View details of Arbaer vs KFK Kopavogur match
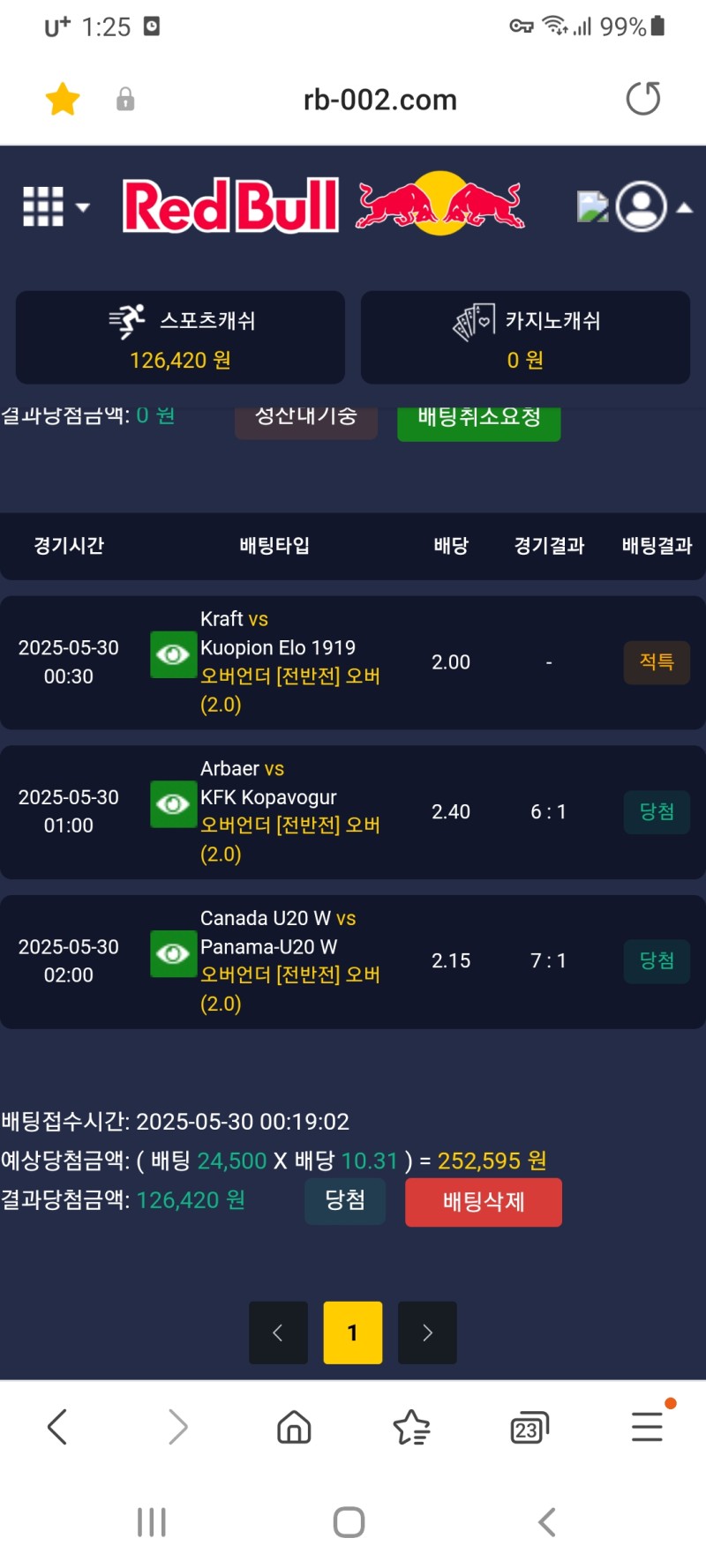This screenshot has height=1568, width=706. [x=173, y=804]
